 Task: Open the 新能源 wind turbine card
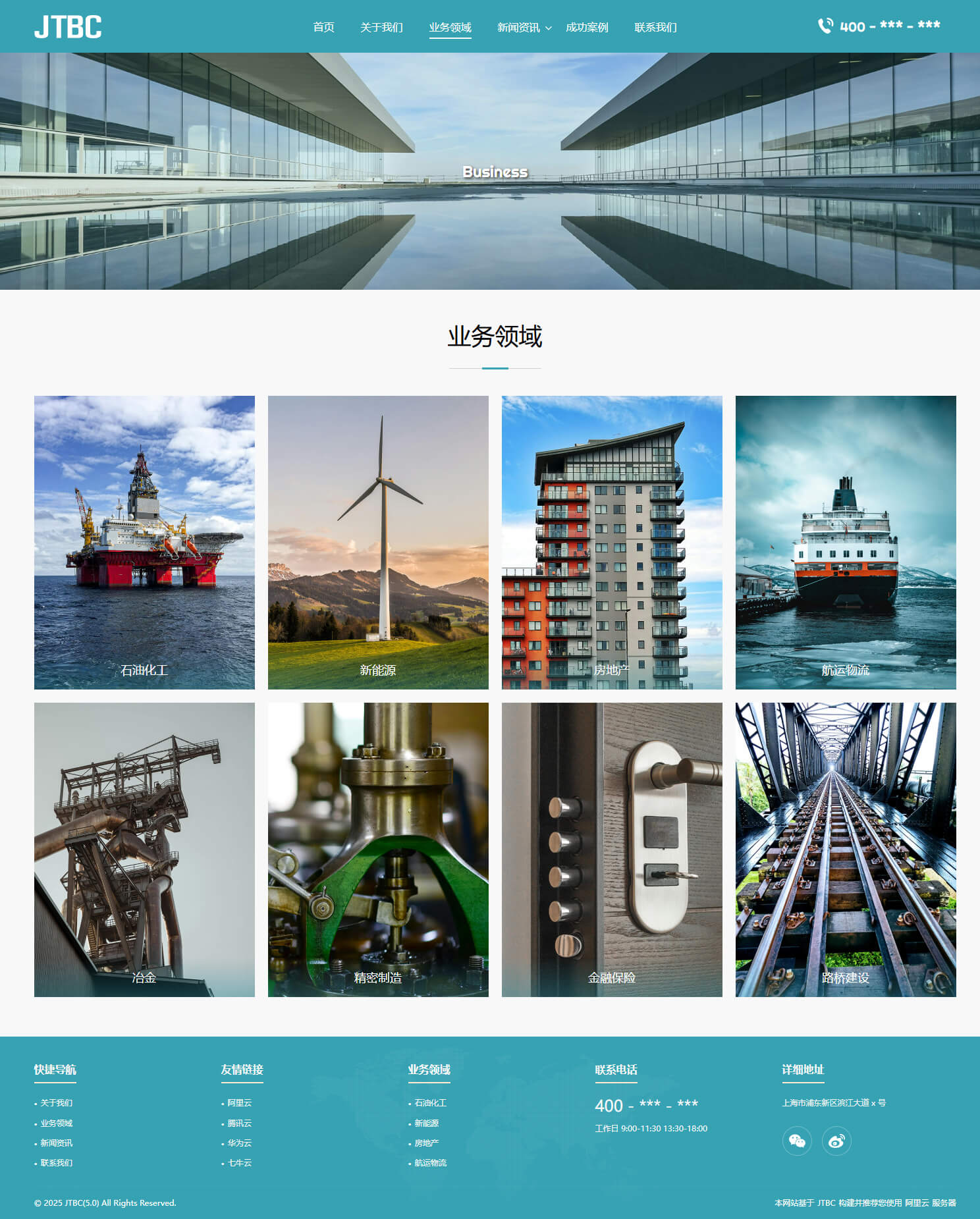378,542
